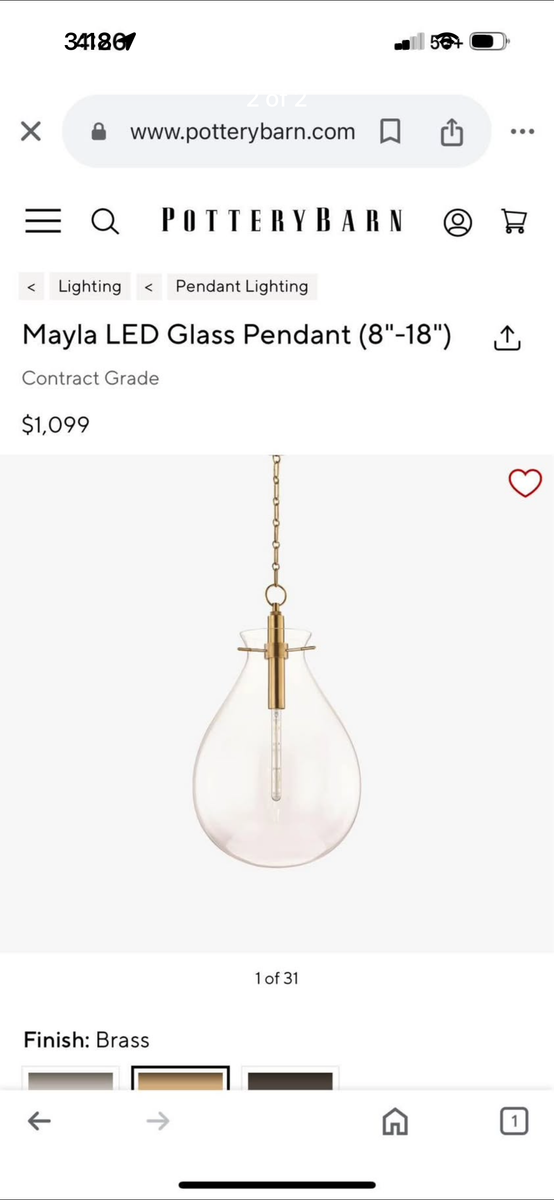Share the Mayla LED Glass Pendant product
This screenshot has height=1200, width=554.
click(507, 338)
